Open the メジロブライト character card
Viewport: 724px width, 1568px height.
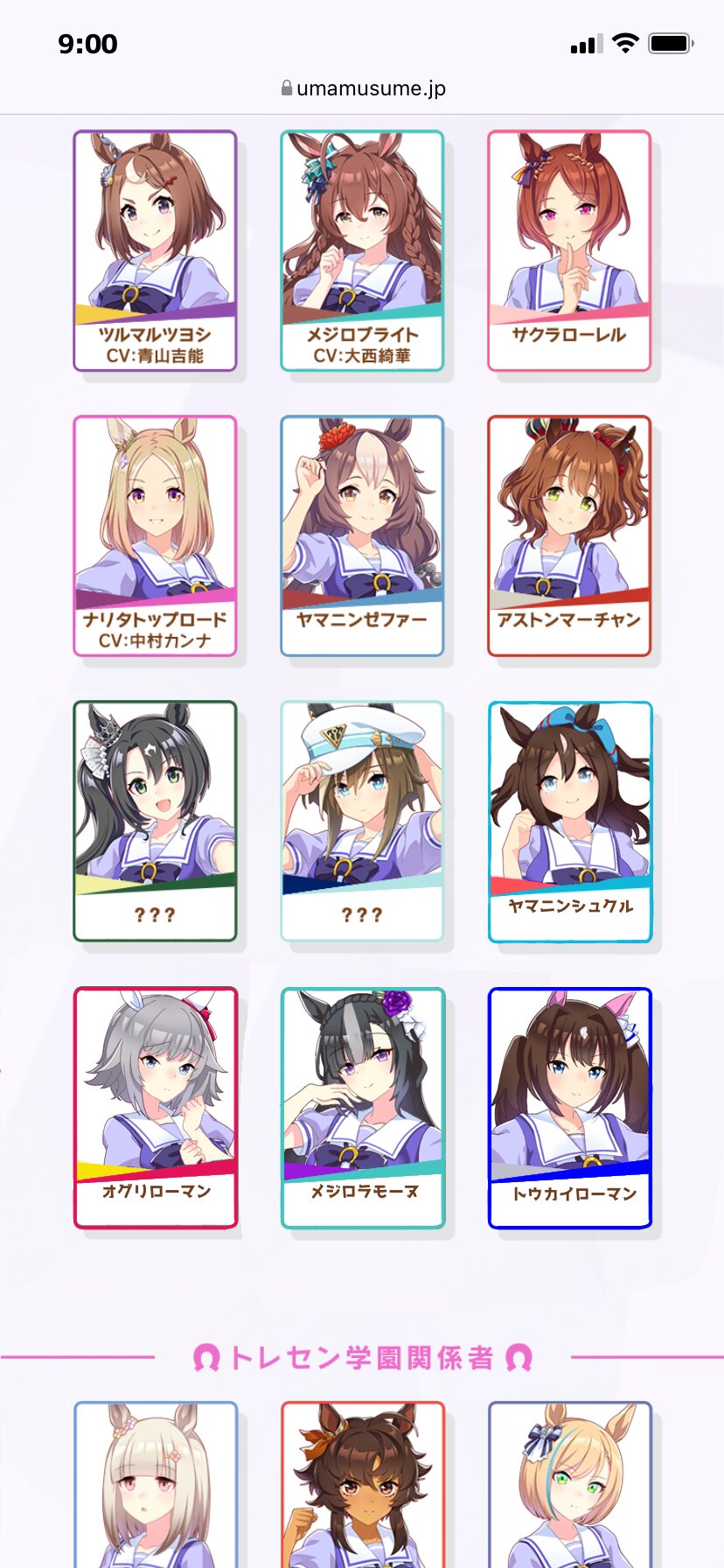pyautogui.click(x=362, y=251)
